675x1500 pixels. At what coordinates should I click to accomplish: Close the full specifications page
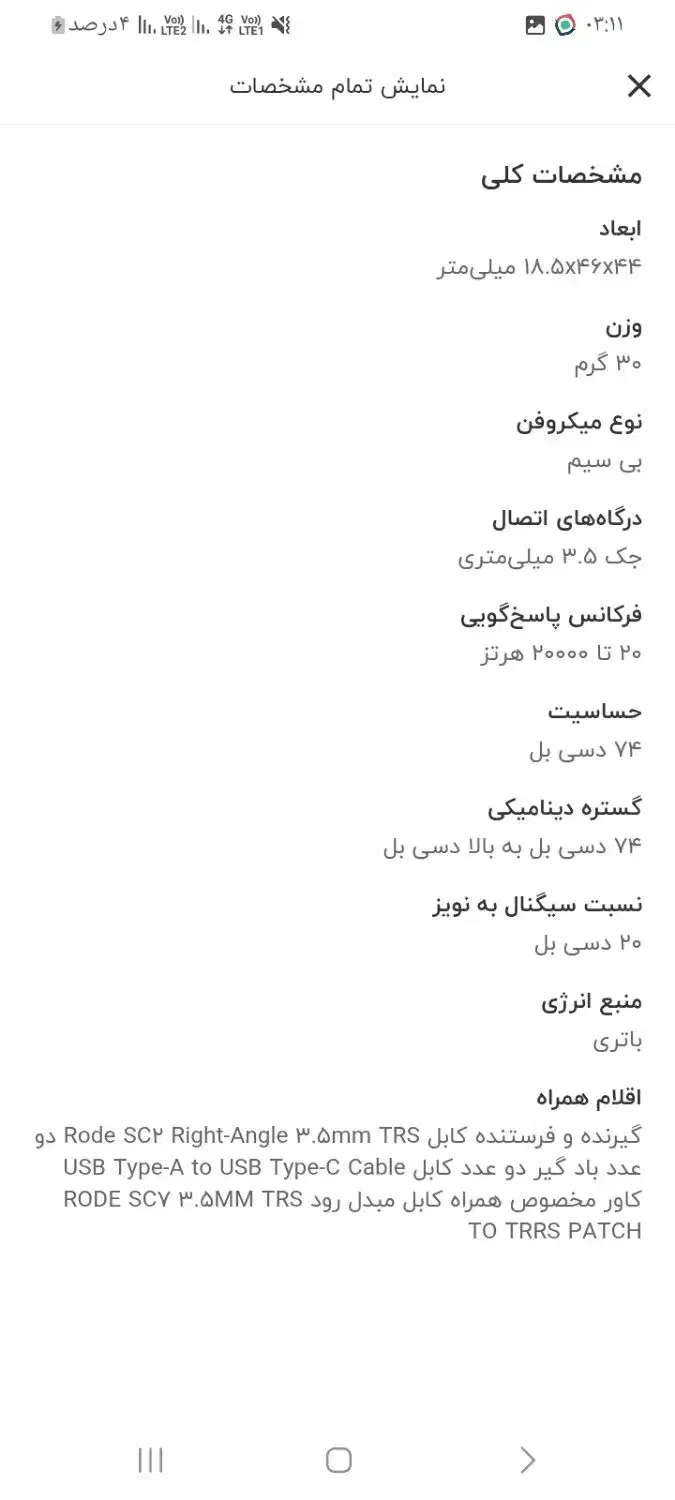[x=639, y=86]
